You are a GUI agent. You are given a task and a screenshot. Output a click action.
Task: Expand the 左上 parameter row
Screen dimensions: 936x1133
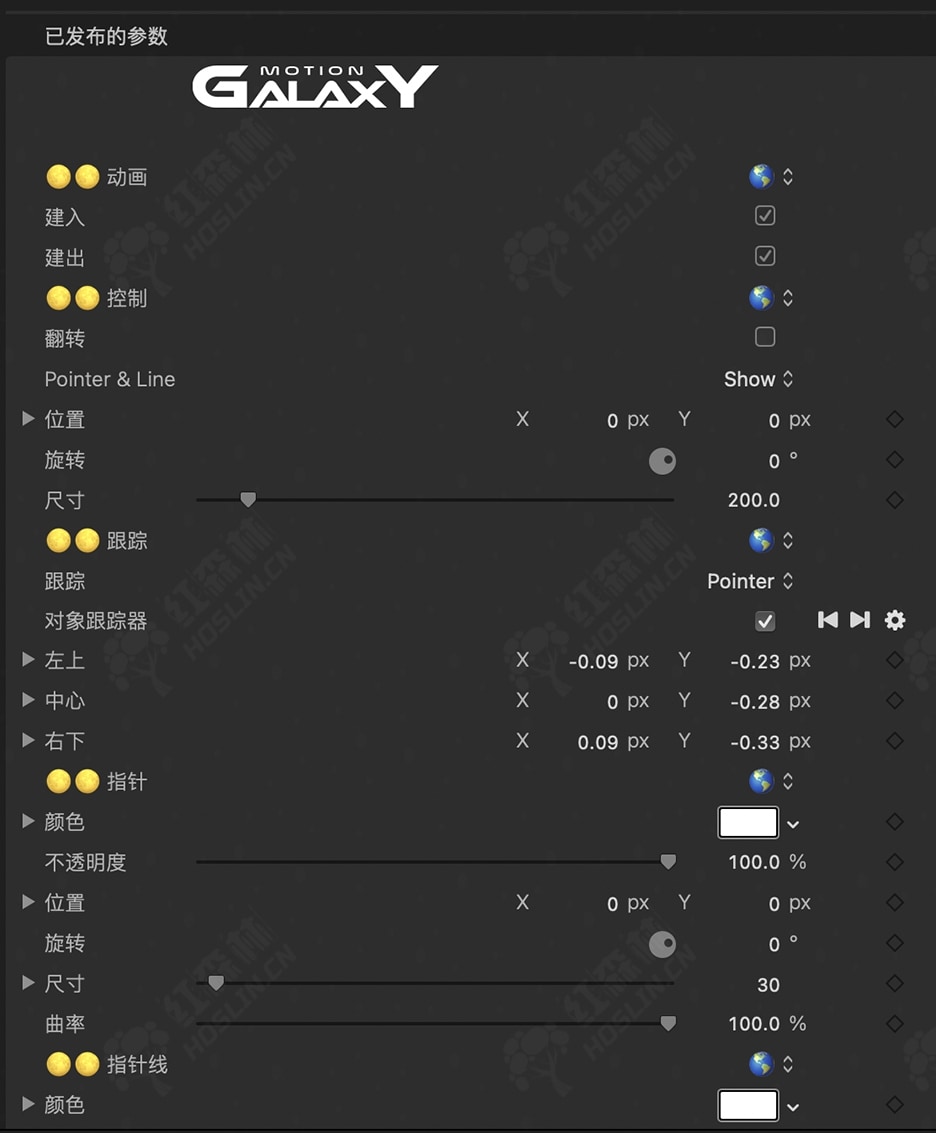point(28,660)
